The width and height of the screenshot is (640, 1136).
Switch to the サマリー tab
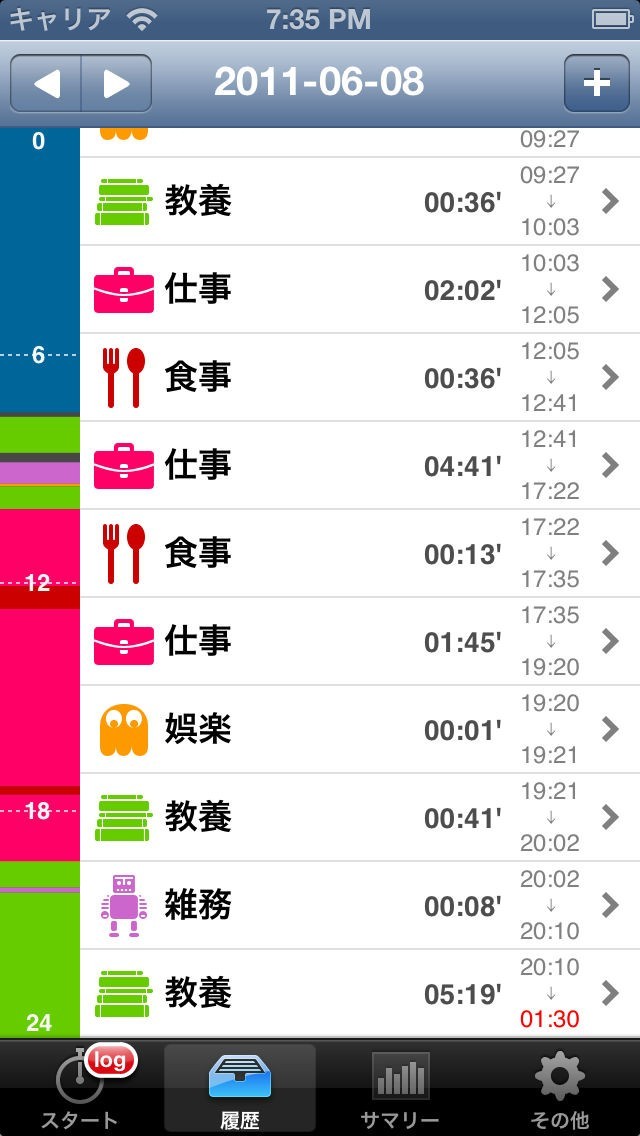pyautogui.click(x=400, y=1088)
